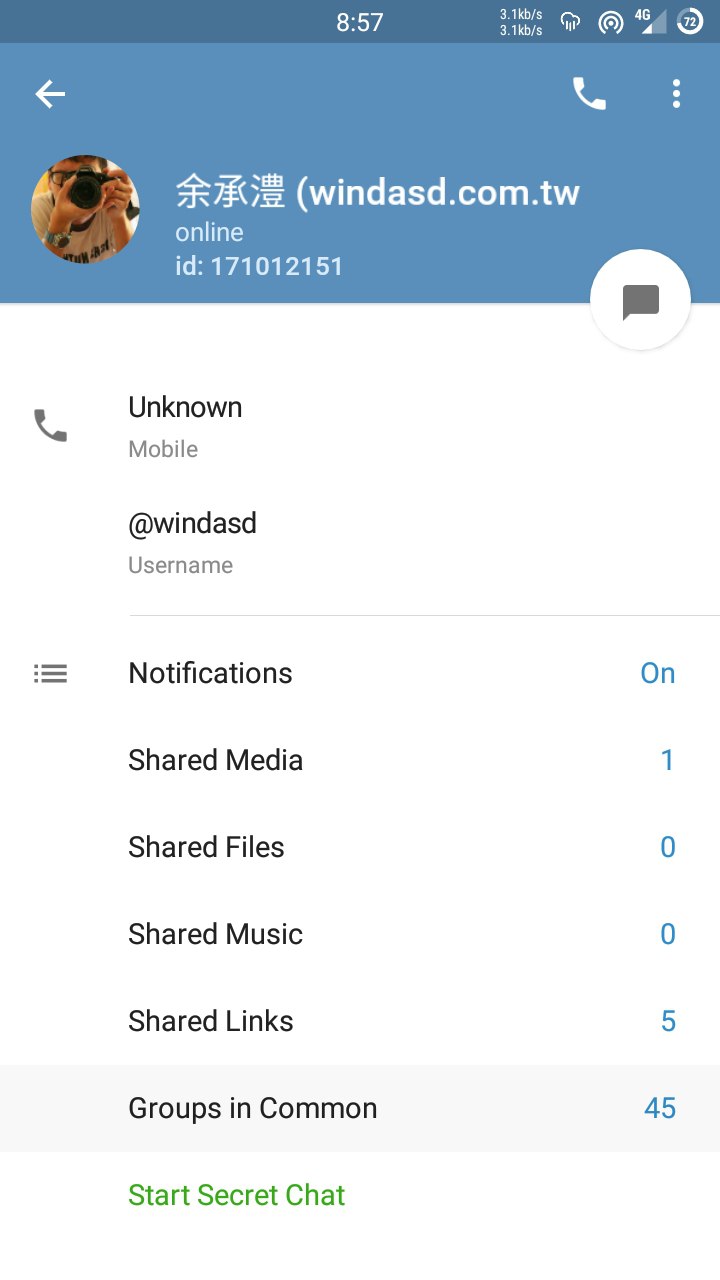Image resolution: width=720 pixels, height=1280 pixels.
Task: Open Notifications settings
Action: (x=360, y=673)
